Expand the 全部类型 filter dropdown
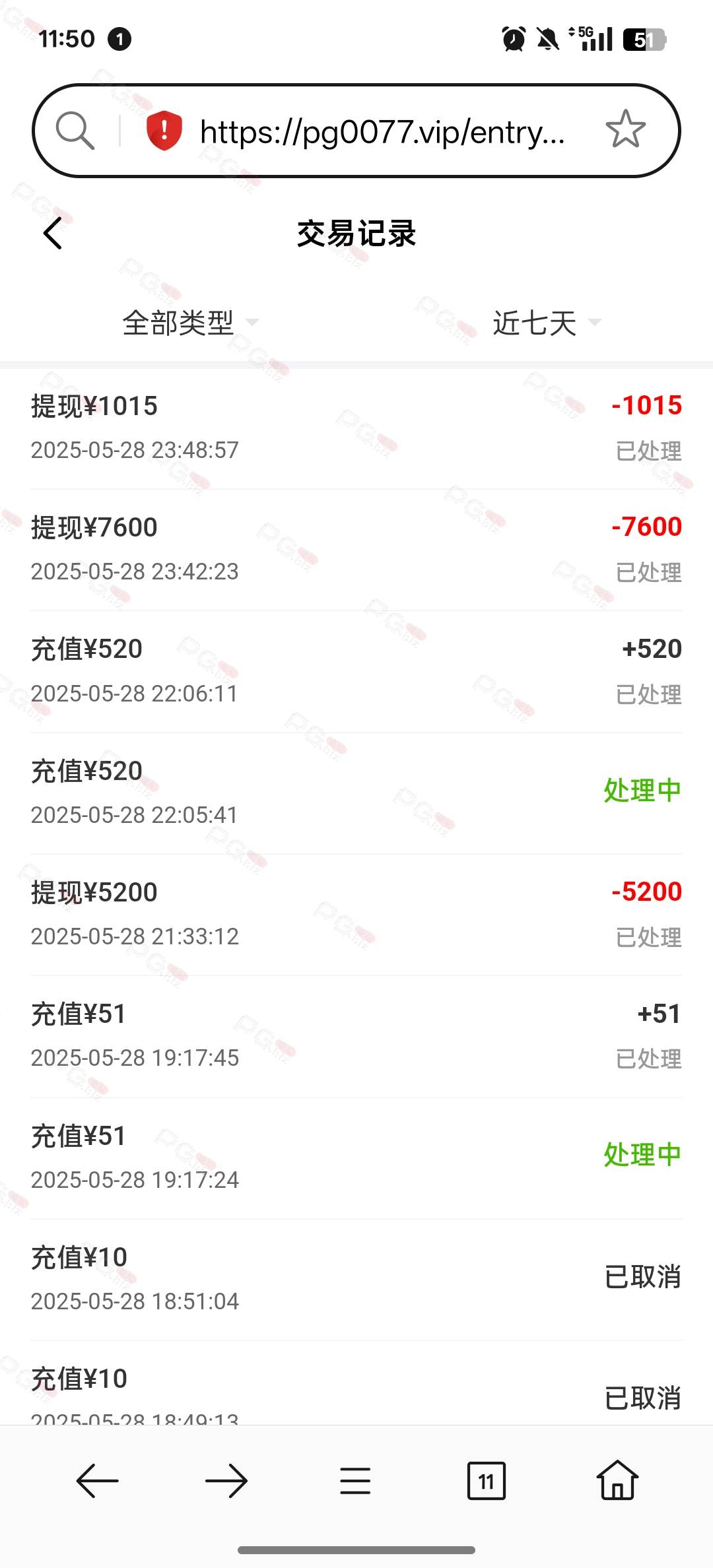Viewport: 713px width, 1568px height. click(x=190, y=323)
